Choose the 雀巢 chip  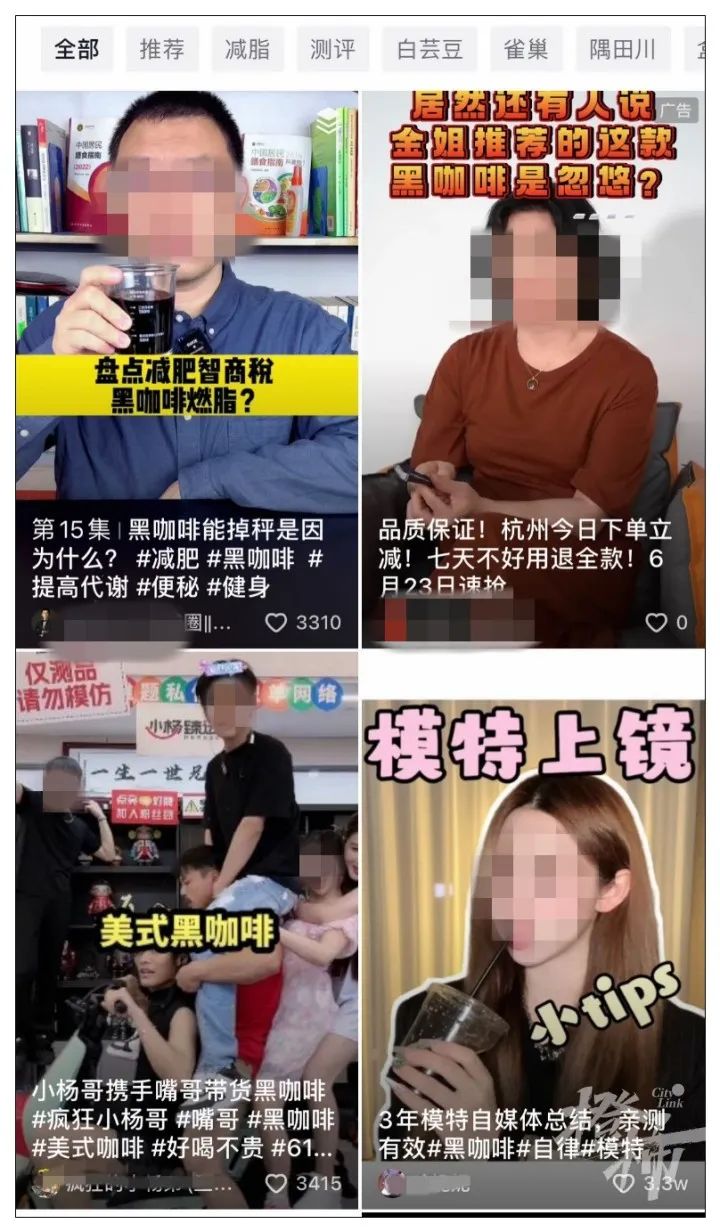(526, 49)
